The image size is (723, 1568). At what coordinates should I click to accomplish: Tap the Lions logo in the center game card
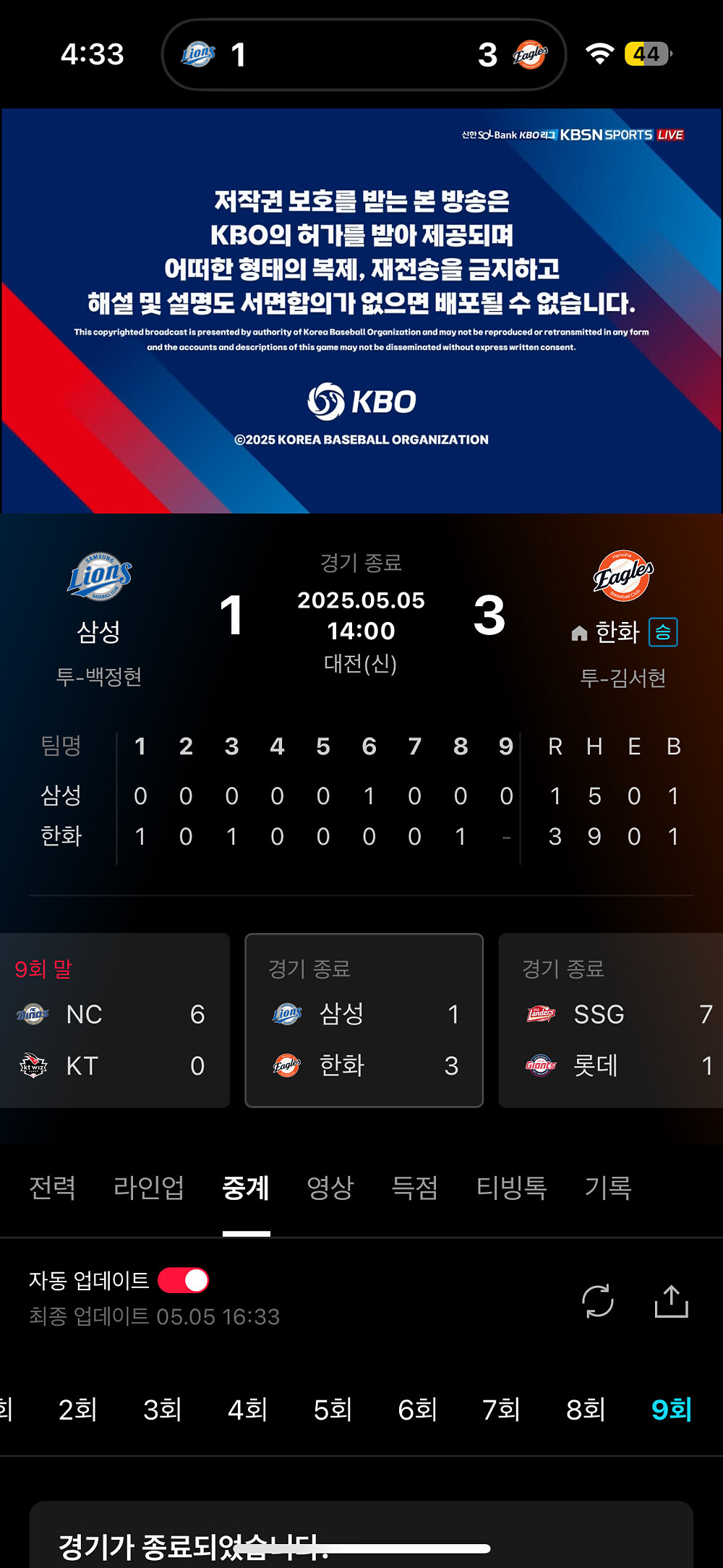click(x=286, y=1014)
